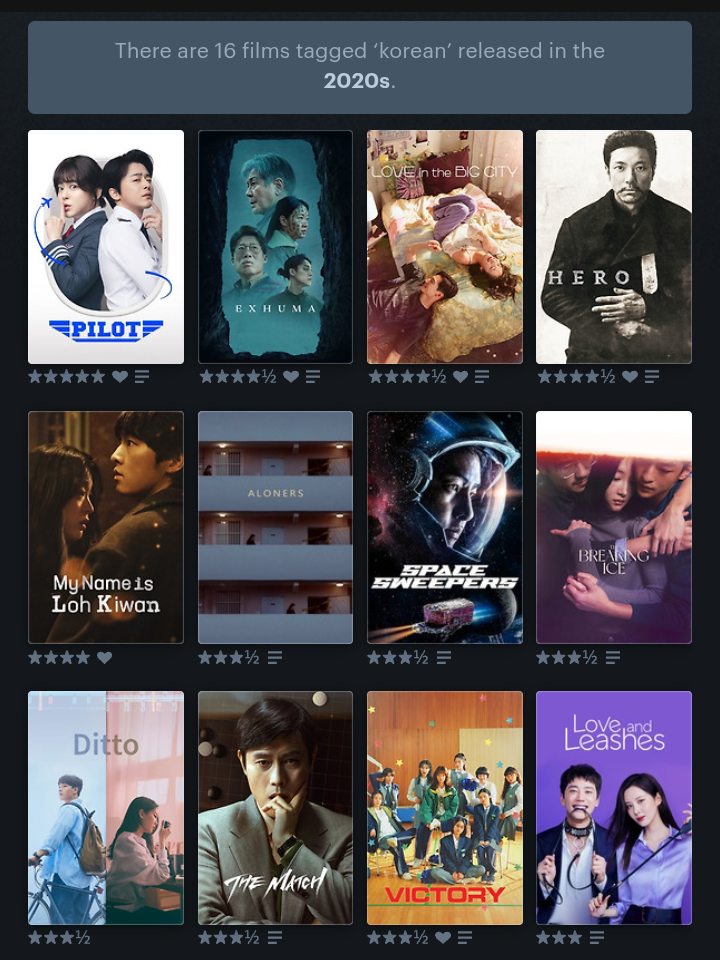View Love in the Big City film

click(x=445, y=247)
